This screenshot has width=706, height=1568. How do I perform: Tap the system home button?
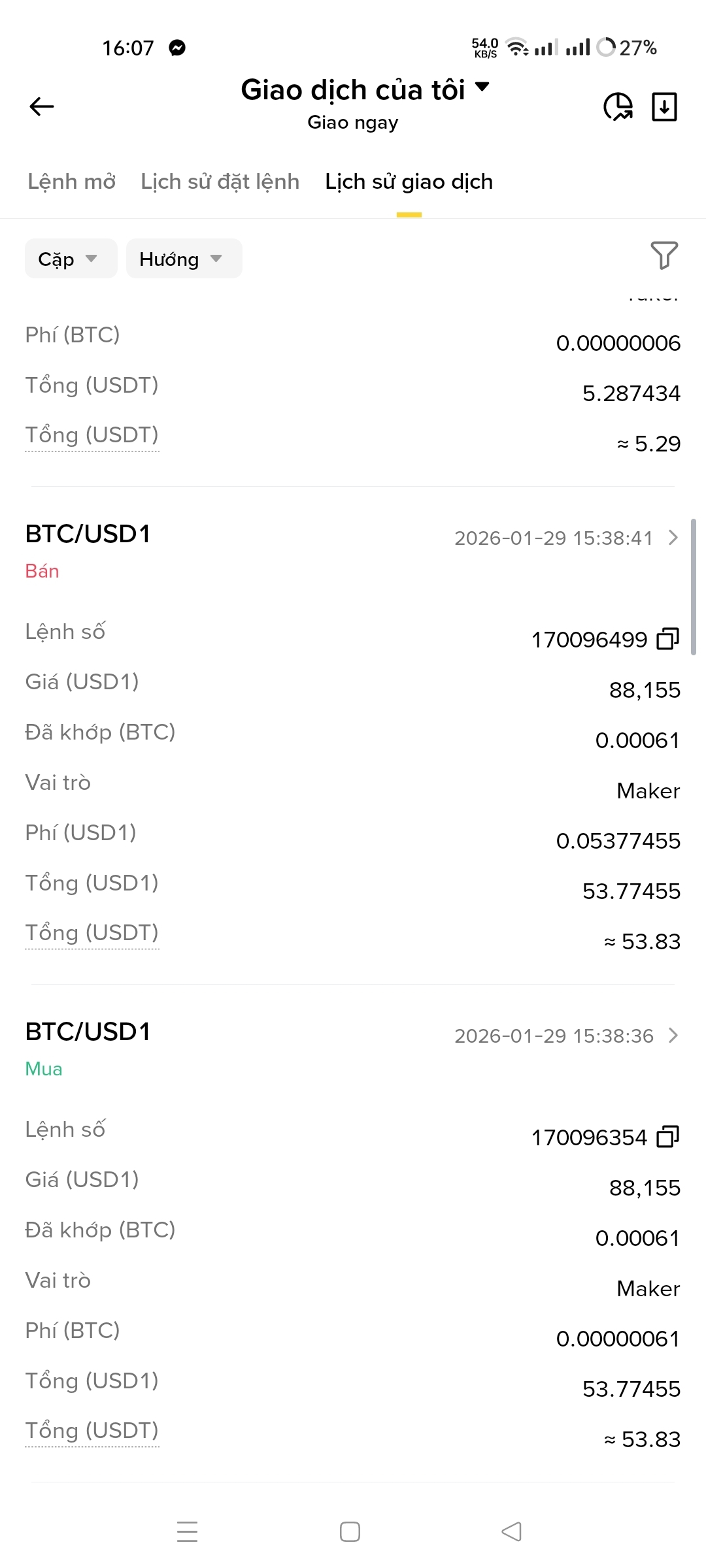pyautogui.click(x=350, y=1531)
